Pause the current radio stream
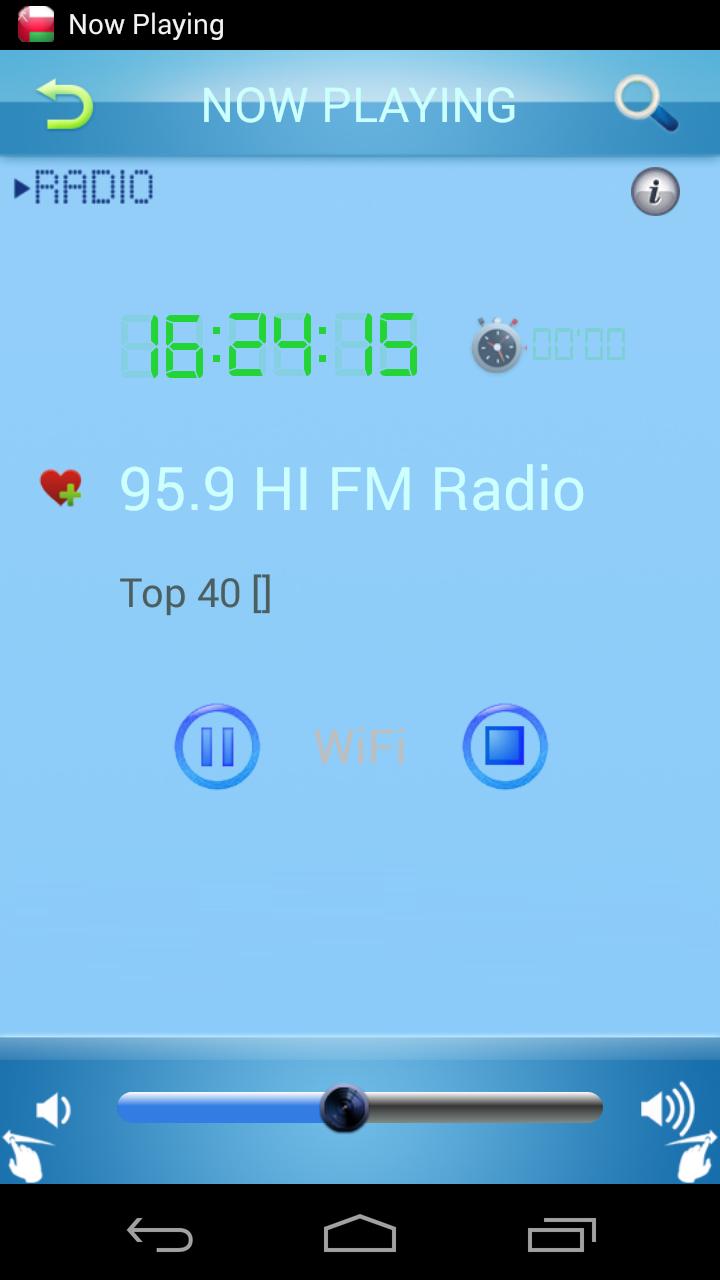The image size is (720, 1280). [217, 746]
